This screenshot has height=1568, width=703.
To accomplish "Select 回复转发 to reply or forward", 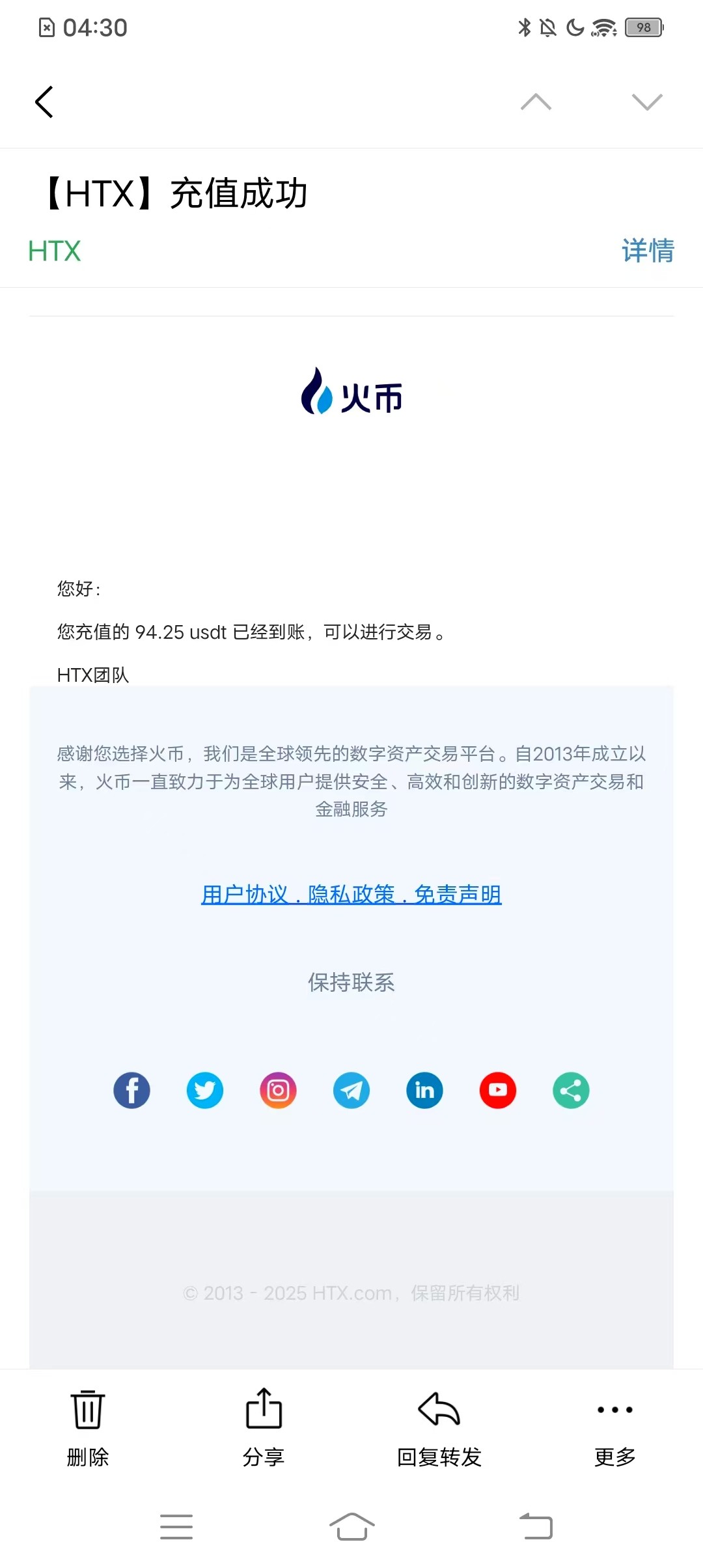I will [439, 1426].
